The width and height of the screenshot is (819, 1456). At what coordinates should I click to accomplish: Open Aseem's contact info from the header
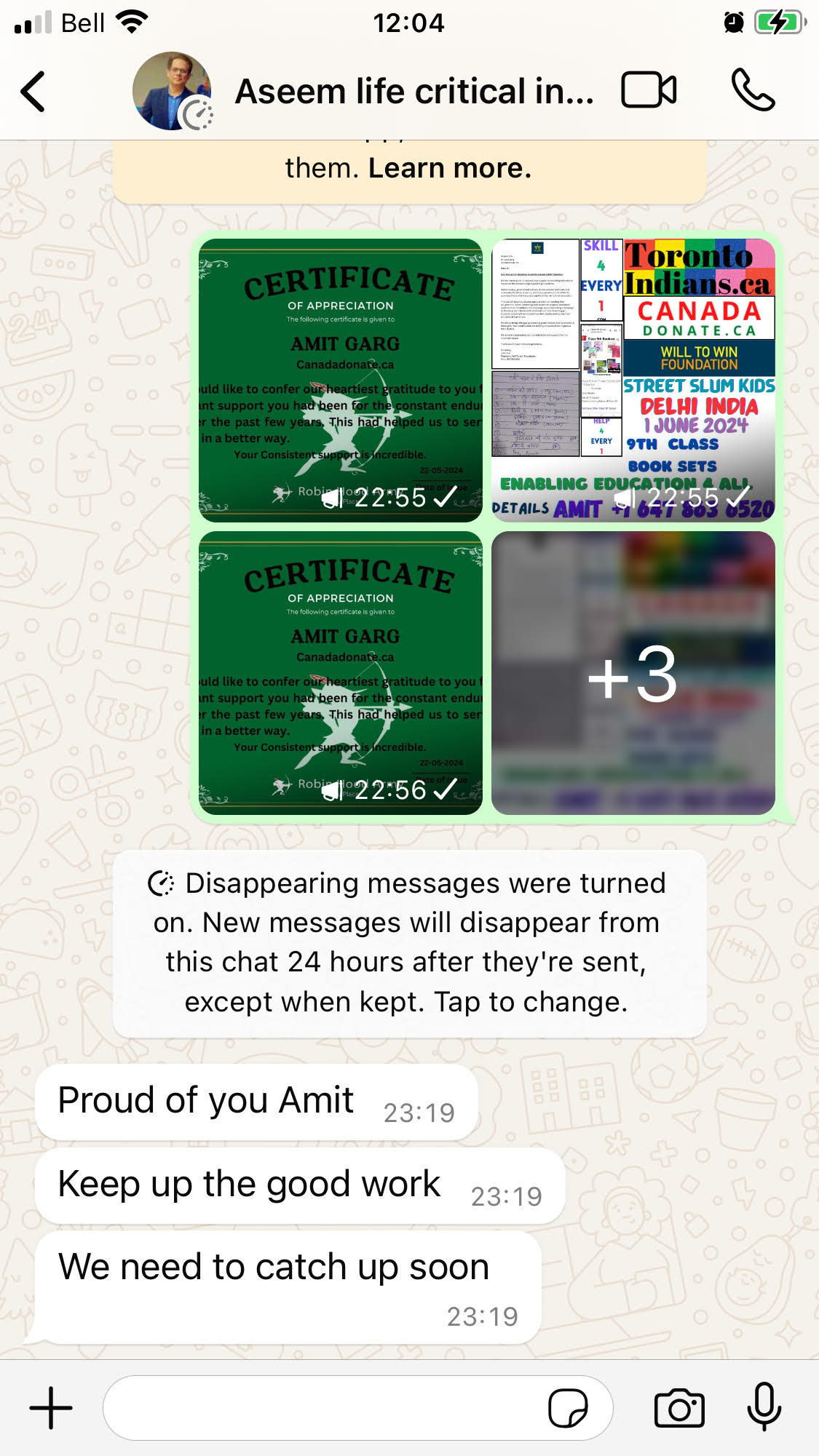click(414, 92)
